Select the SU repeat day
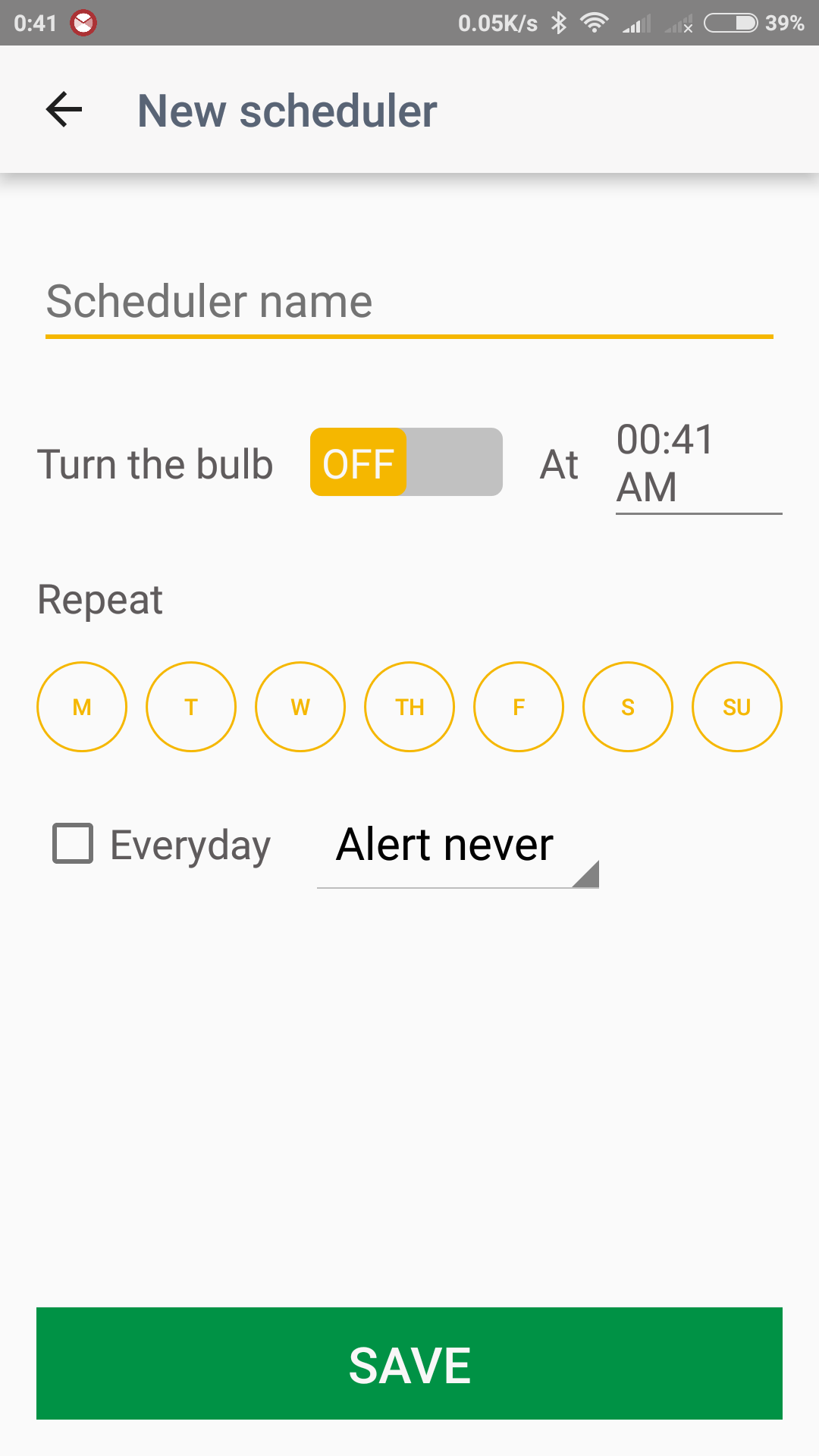Viewport: 819px width, 1456px height. [737, 707]
